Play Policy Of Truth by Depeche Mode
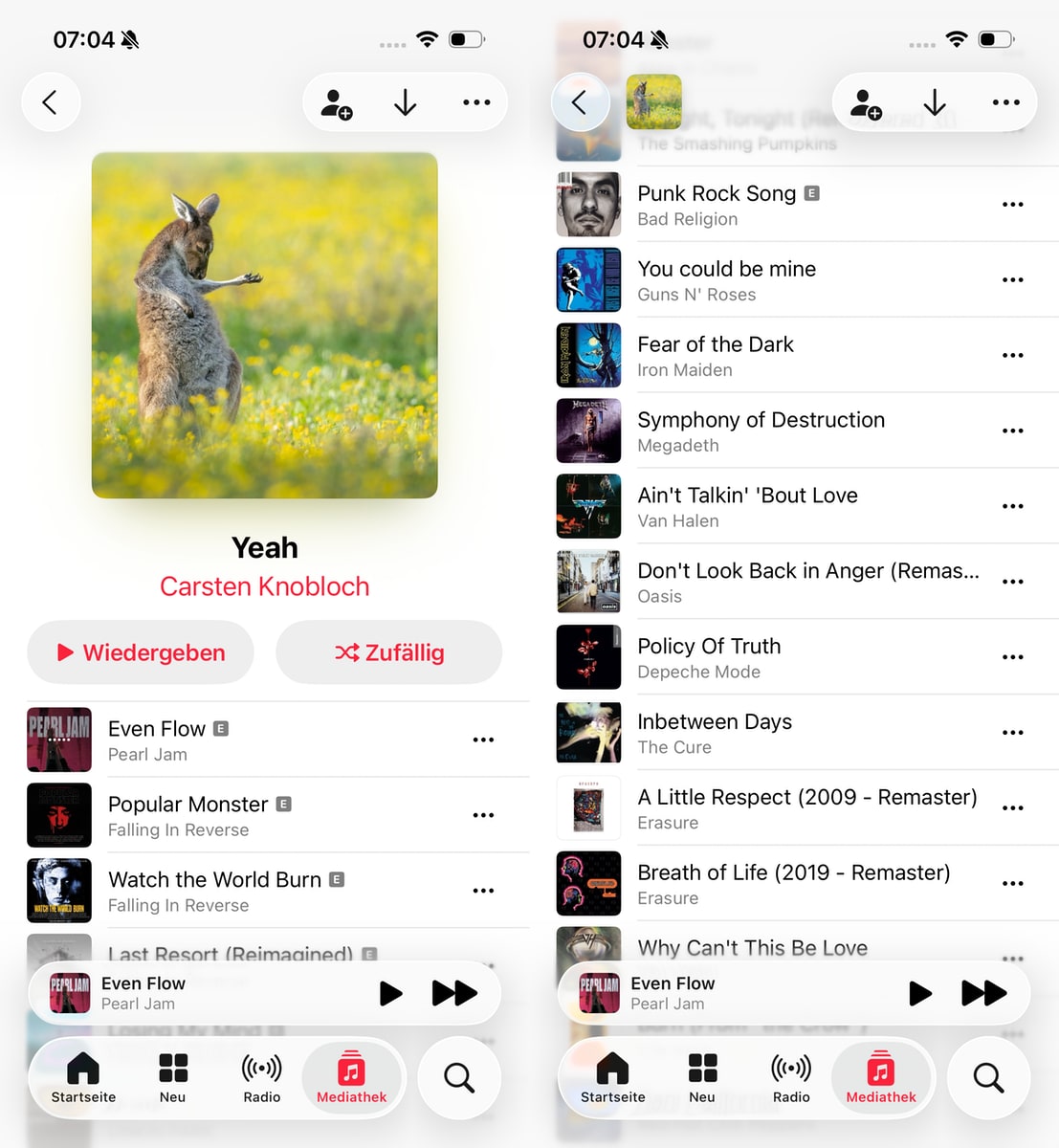 click(x=709, y=658)
